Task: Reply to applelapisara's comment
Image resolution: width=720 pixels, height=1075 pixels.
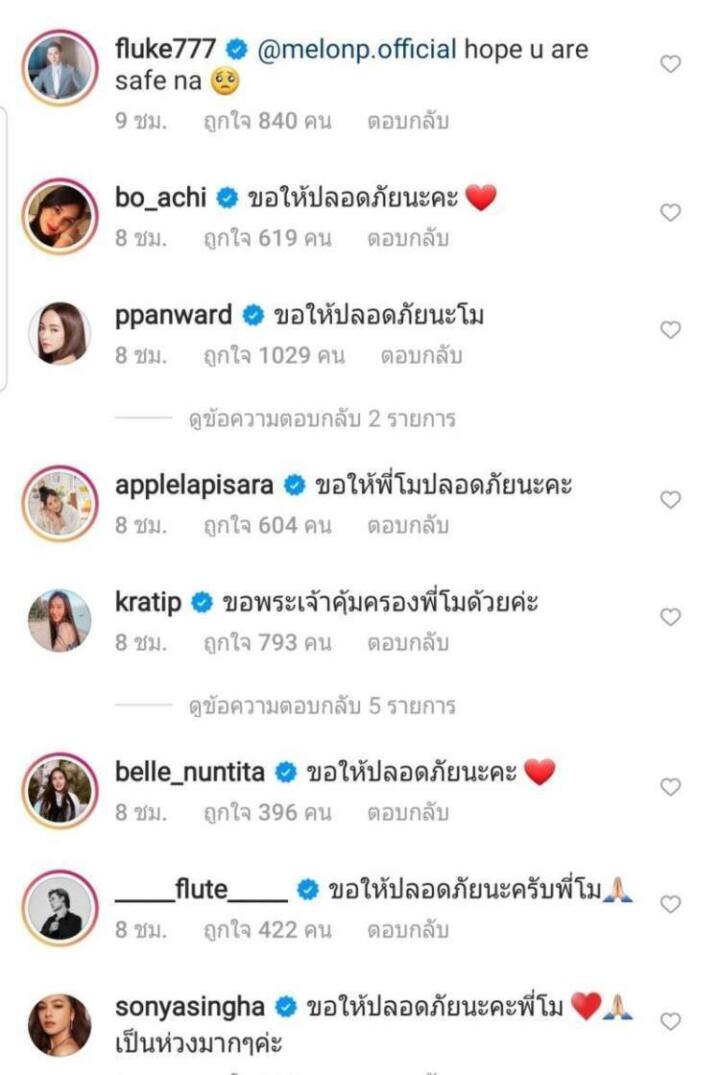Action: click(407, 526)
